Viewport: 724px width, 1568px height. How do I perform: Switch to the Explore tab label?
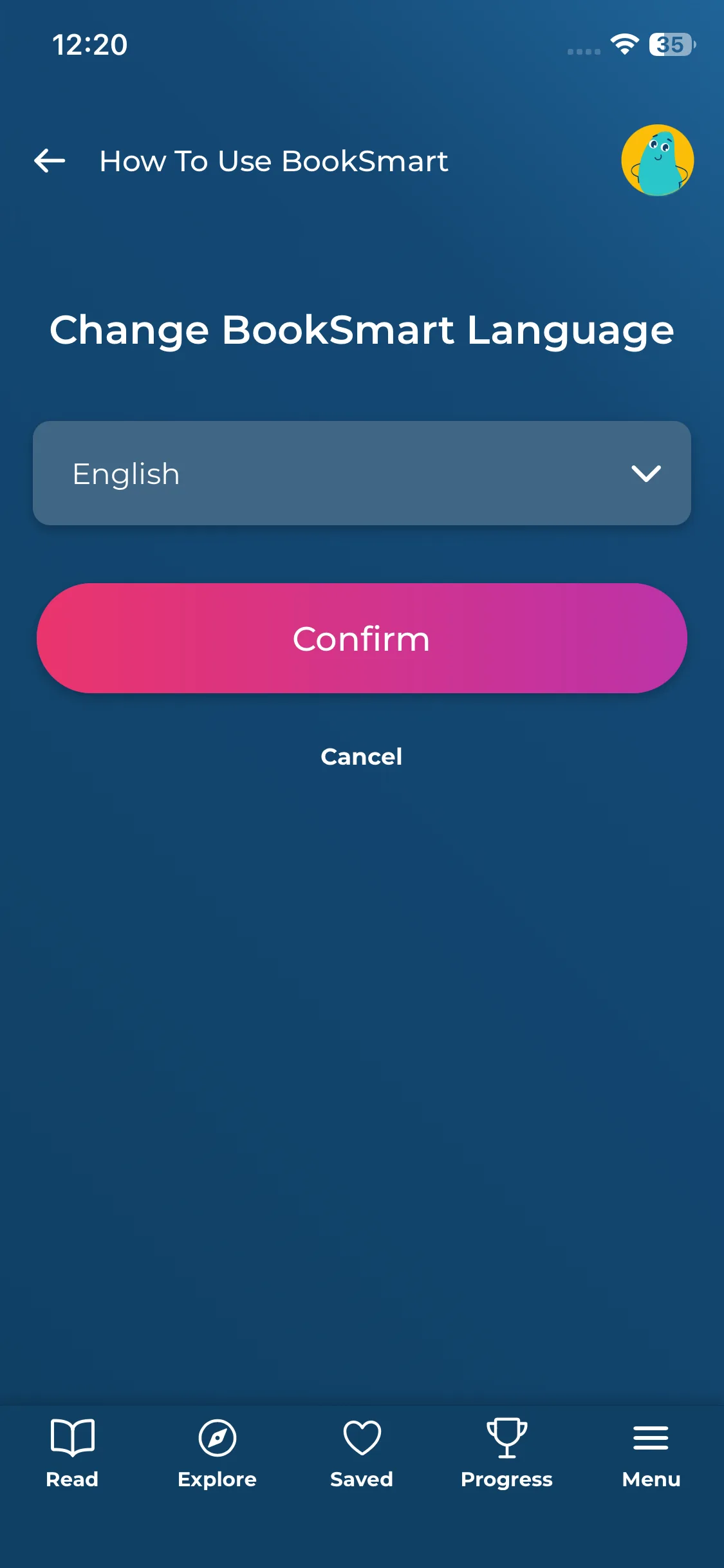(217, 1479)
